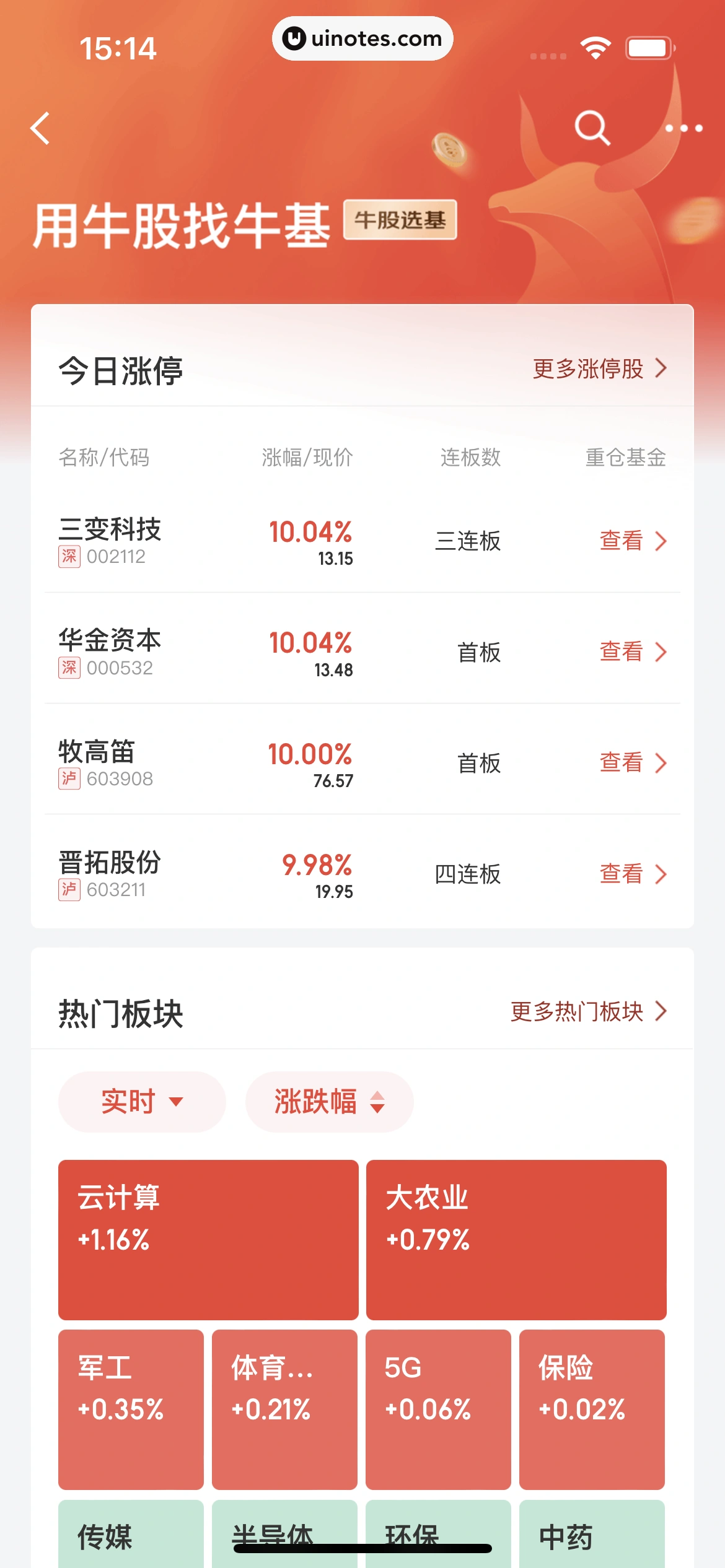
Task: Tap 查看 in the 晋拓股份 row
Action: 632,874
